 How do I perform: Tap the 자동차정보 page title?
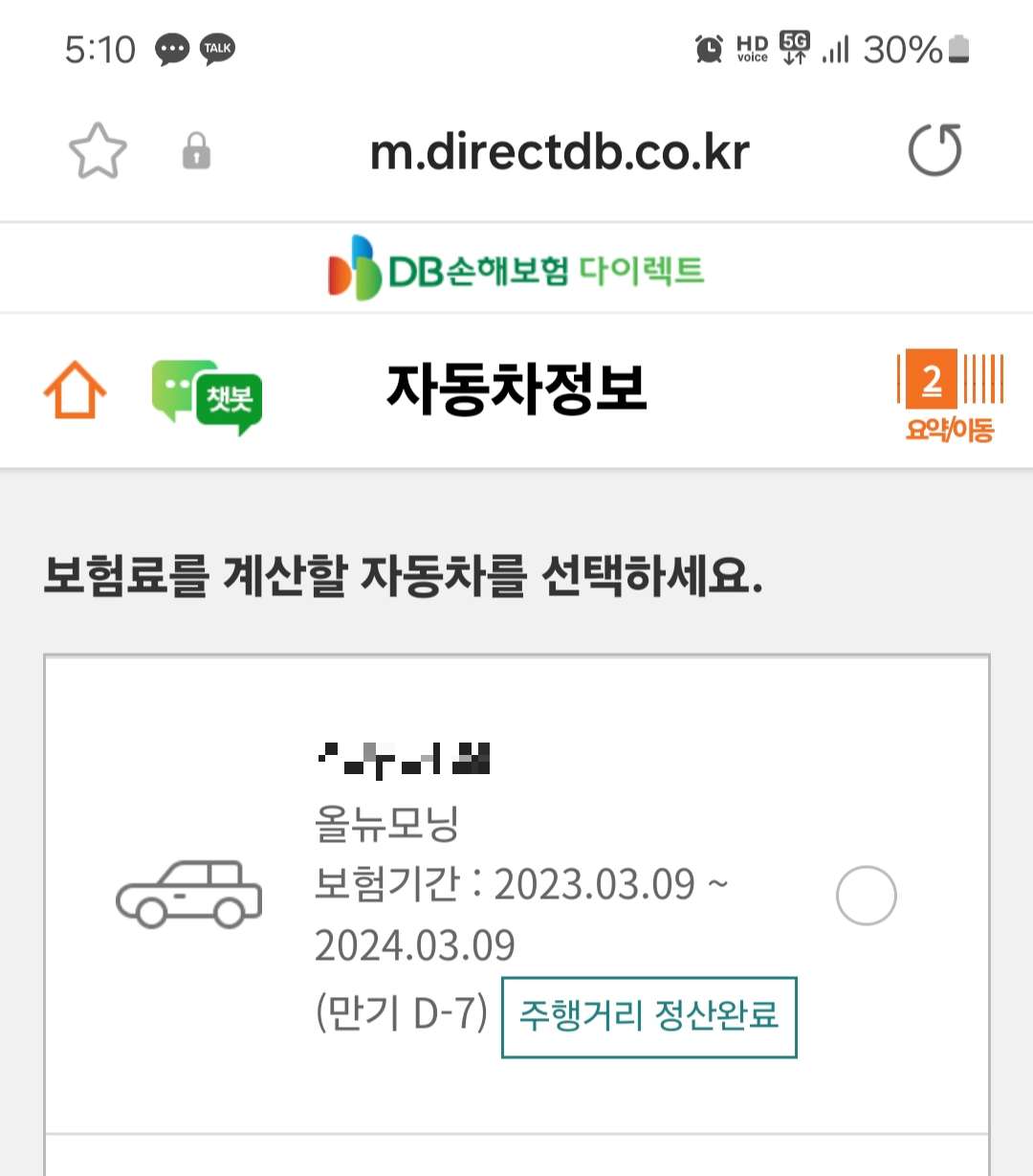(x=516, y=391)
